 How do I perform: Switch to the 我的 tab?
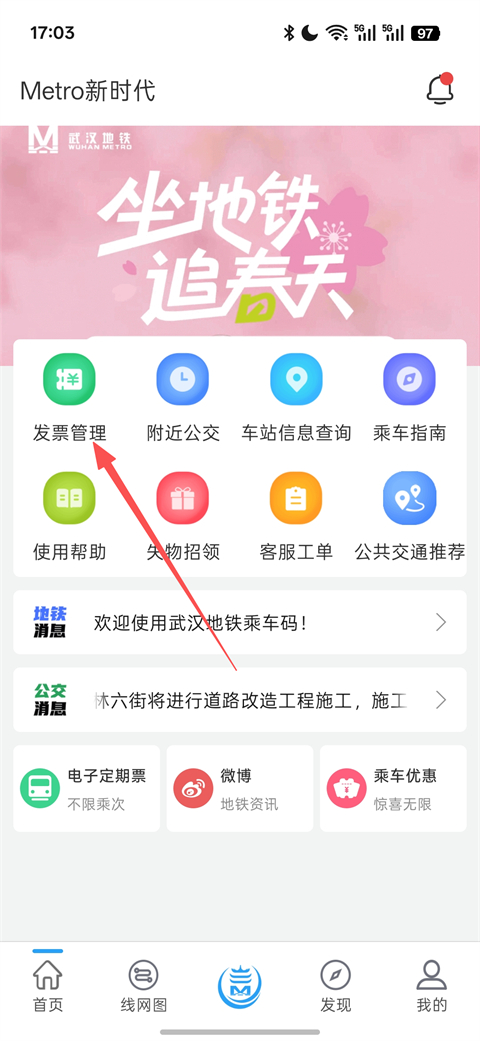[432, 987]
